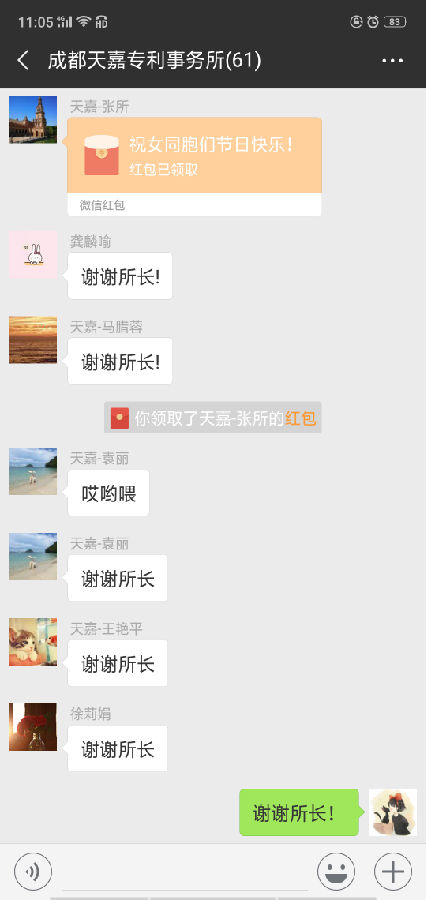The image size is (426, 900).
Task: Open 天嘉-王艳平's avatar profile
Action: 33,642
